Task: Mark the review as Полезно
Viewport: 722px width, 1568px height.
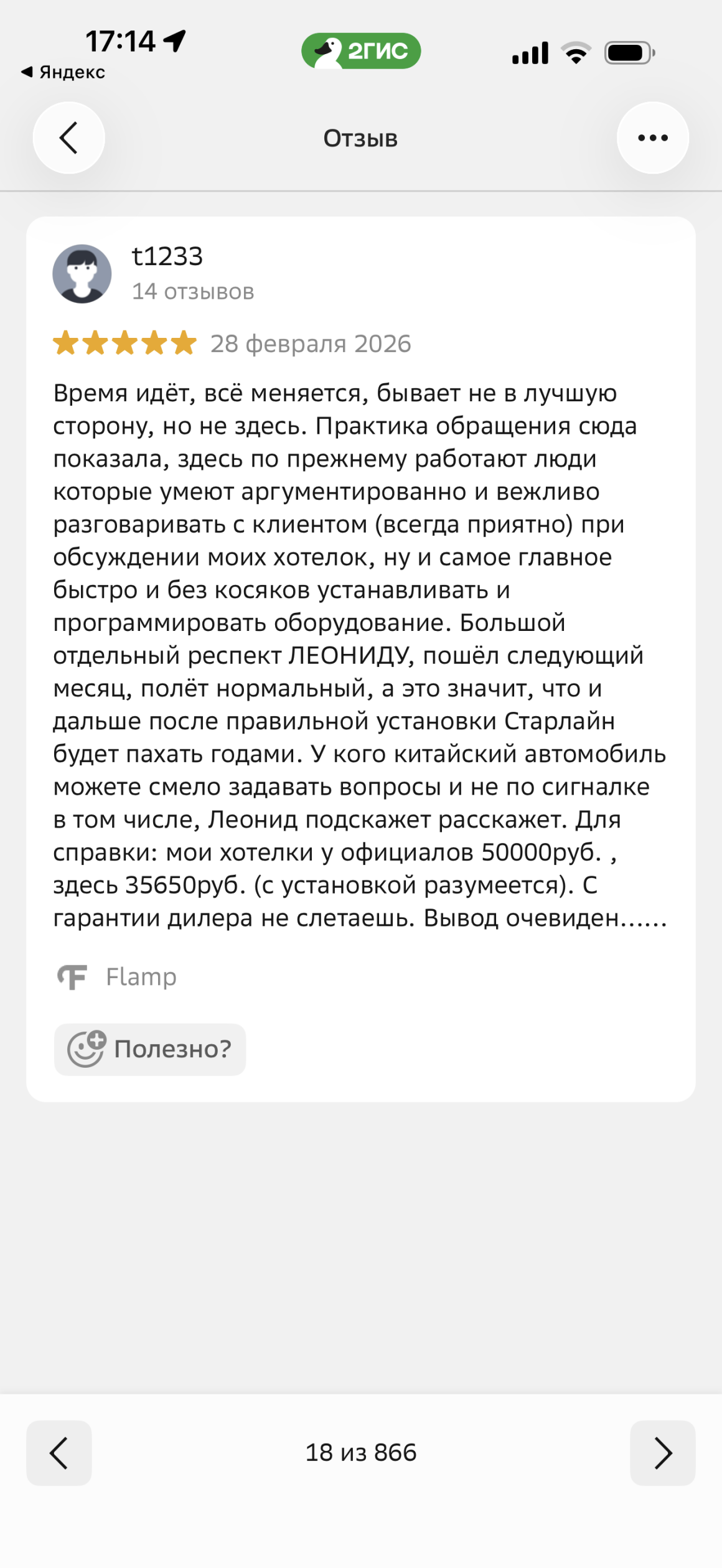Action: point(150,1049)
